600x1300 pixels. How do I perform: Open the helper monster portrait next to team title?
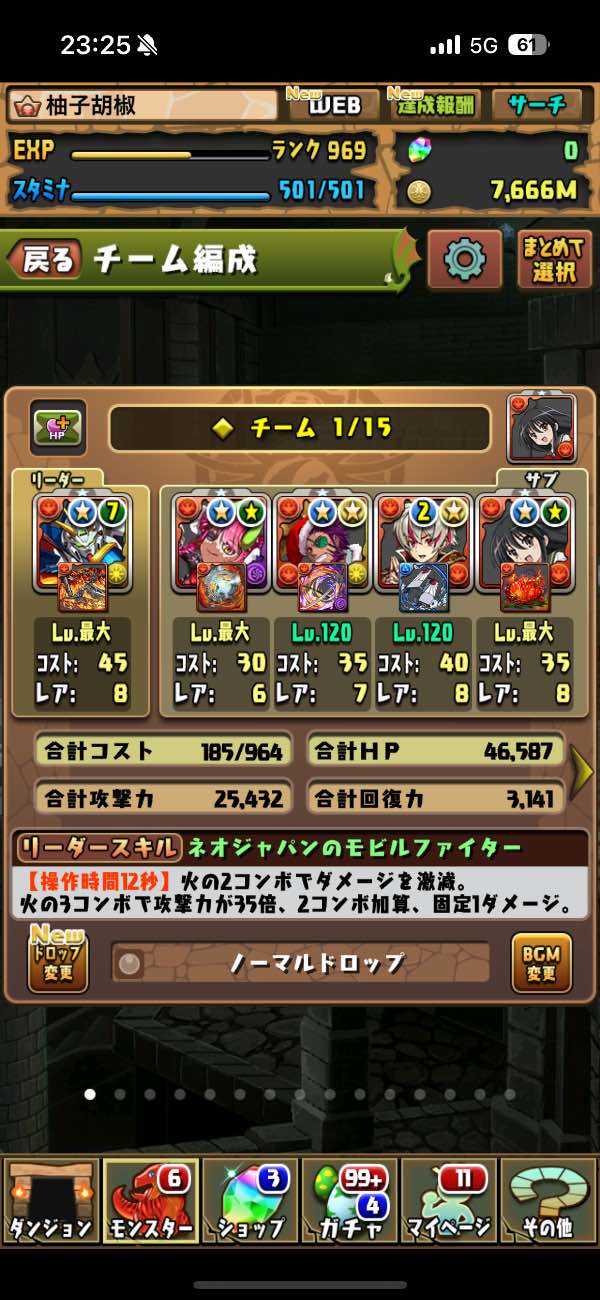coord(542,428)
